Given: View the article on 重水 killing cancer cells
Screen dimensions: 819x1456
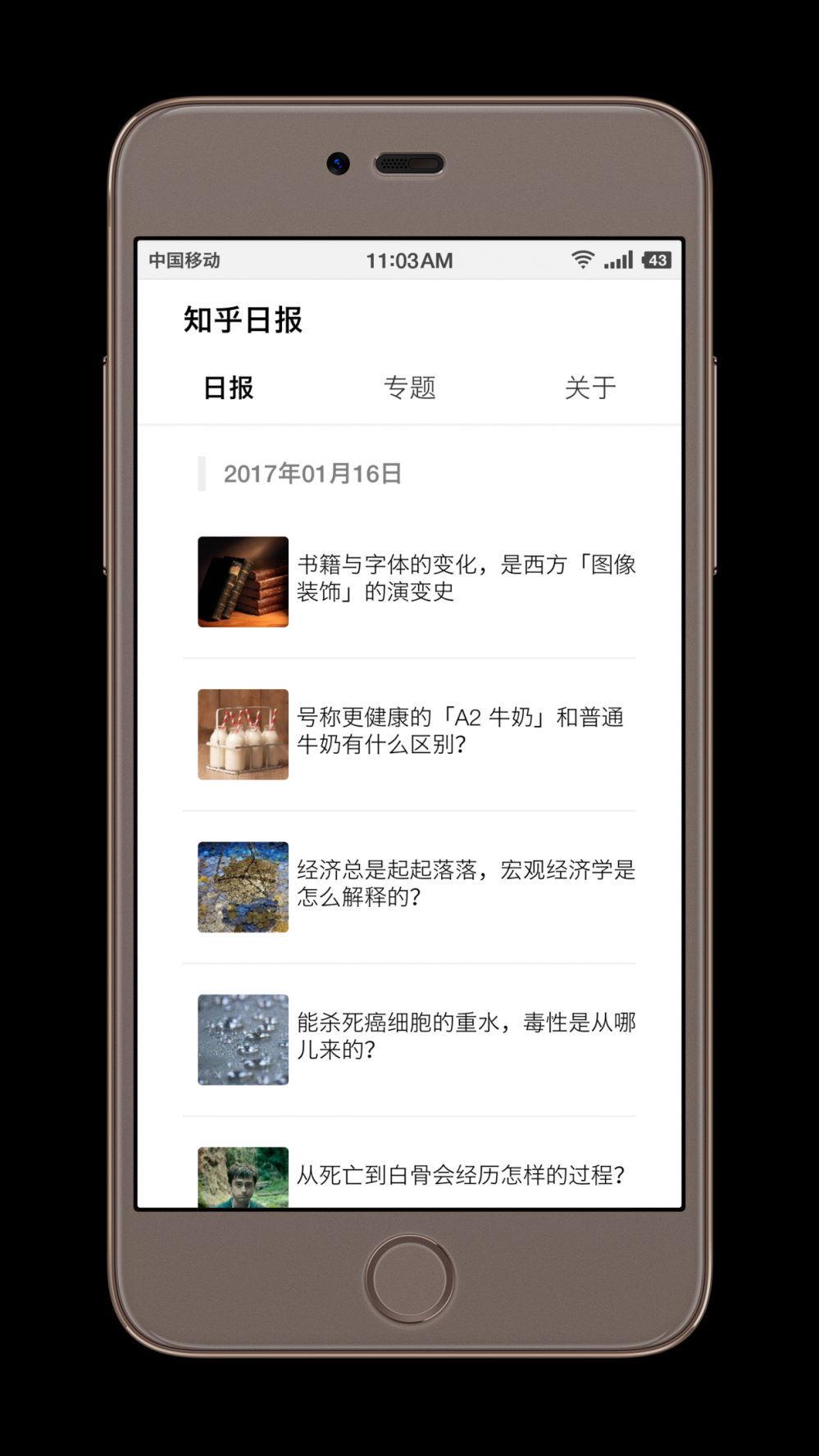Looking at the screenshot, I should pyautogui.click(x=465, y=1036).
